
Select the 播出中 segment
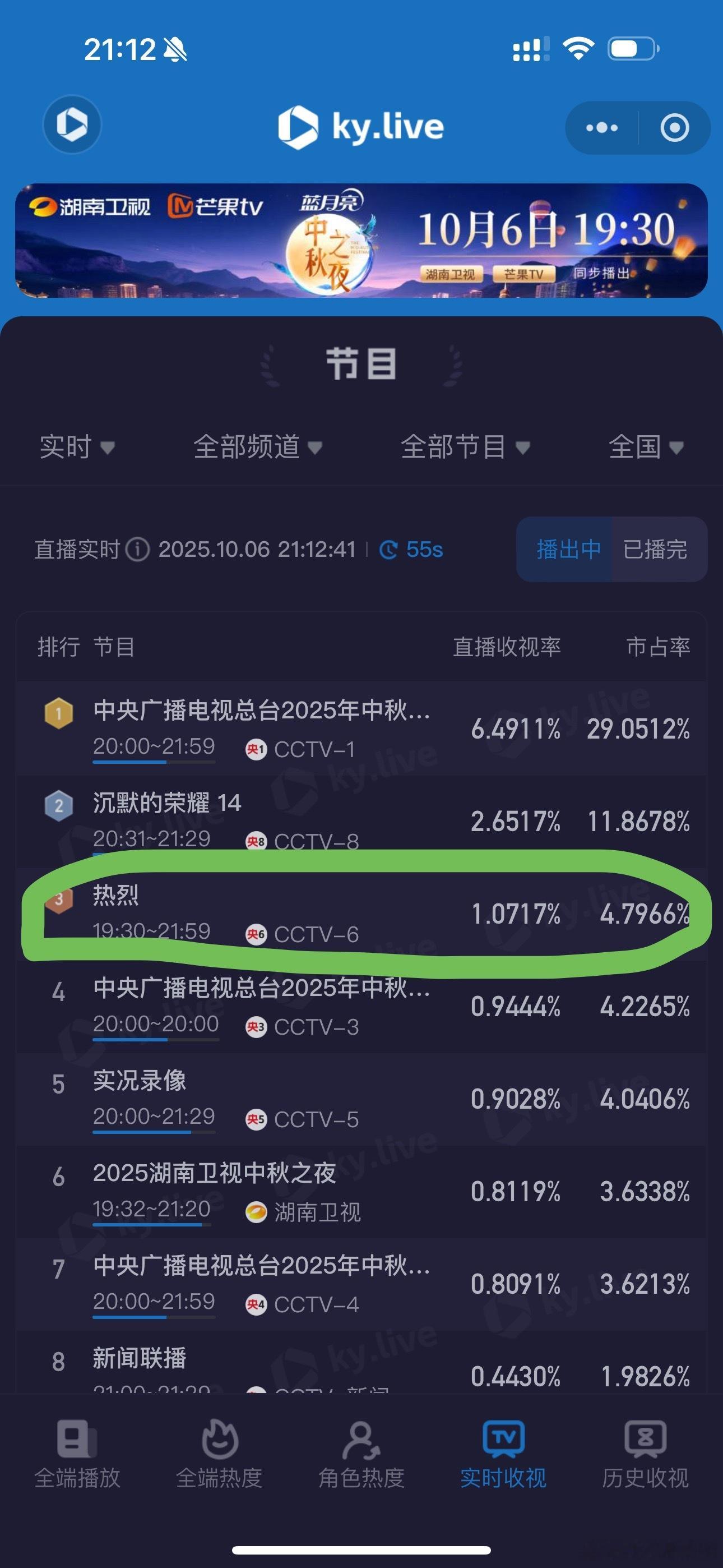[x=568, y=549]
